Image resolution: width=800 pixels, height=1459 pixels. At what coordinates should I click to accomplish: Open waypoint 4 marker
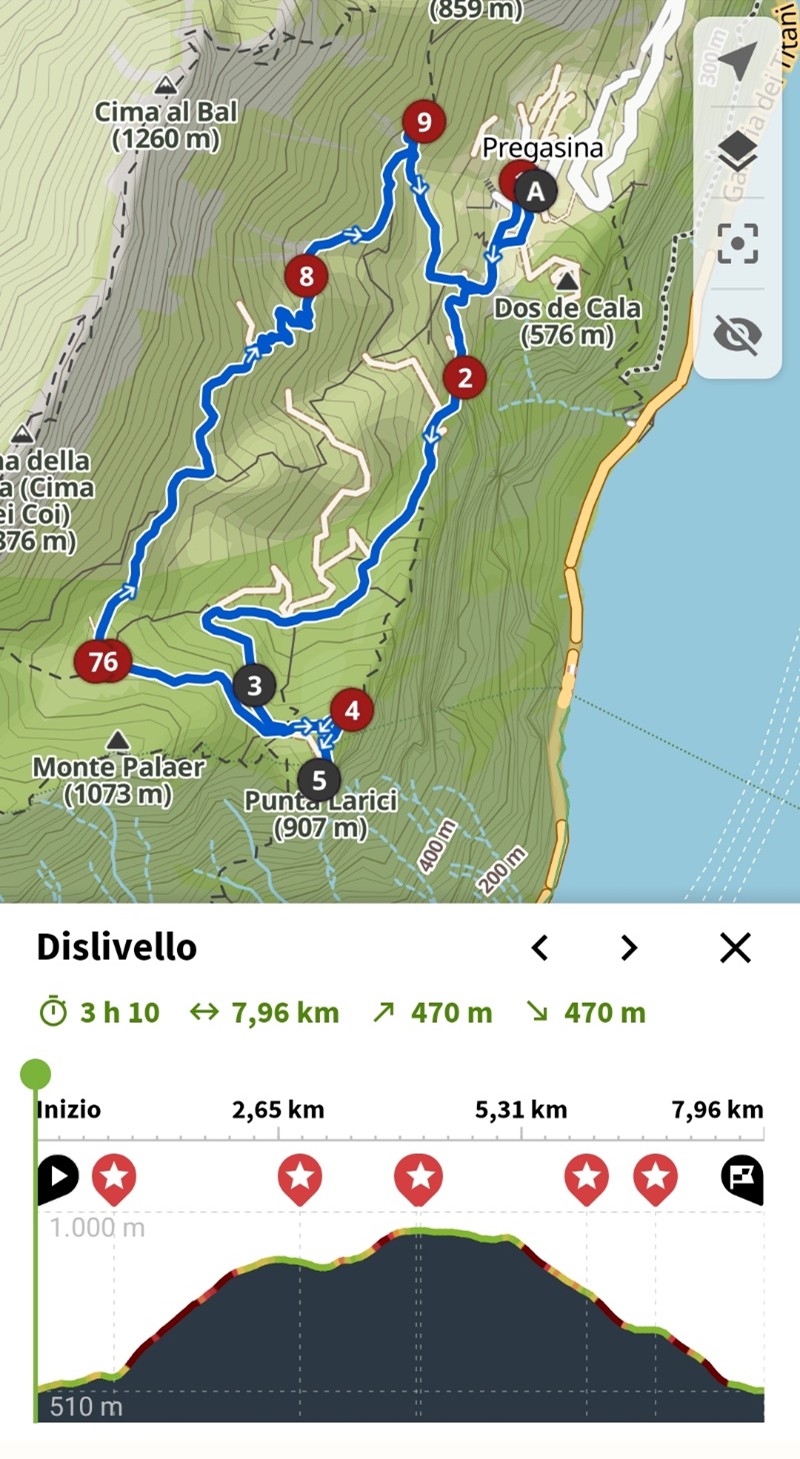pos(351,711)
